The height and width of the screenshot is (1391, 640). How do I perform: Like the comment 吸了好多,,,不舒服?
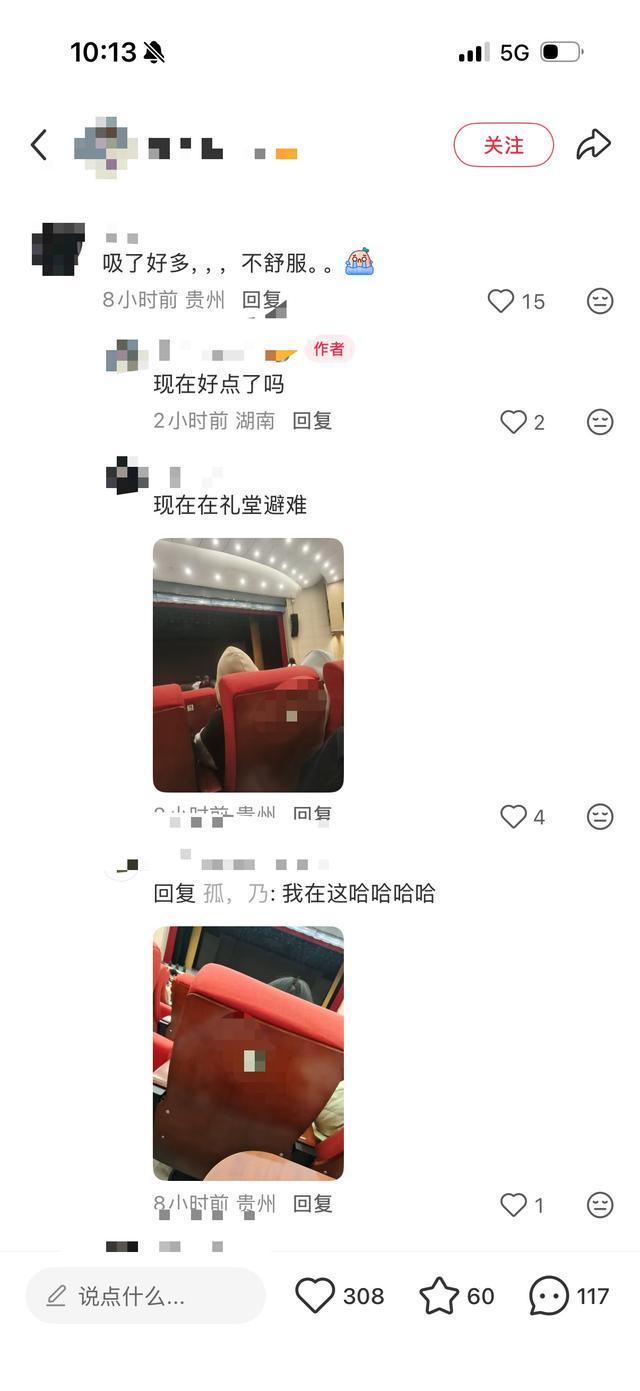pyautogui.click(x=501, y=301)
